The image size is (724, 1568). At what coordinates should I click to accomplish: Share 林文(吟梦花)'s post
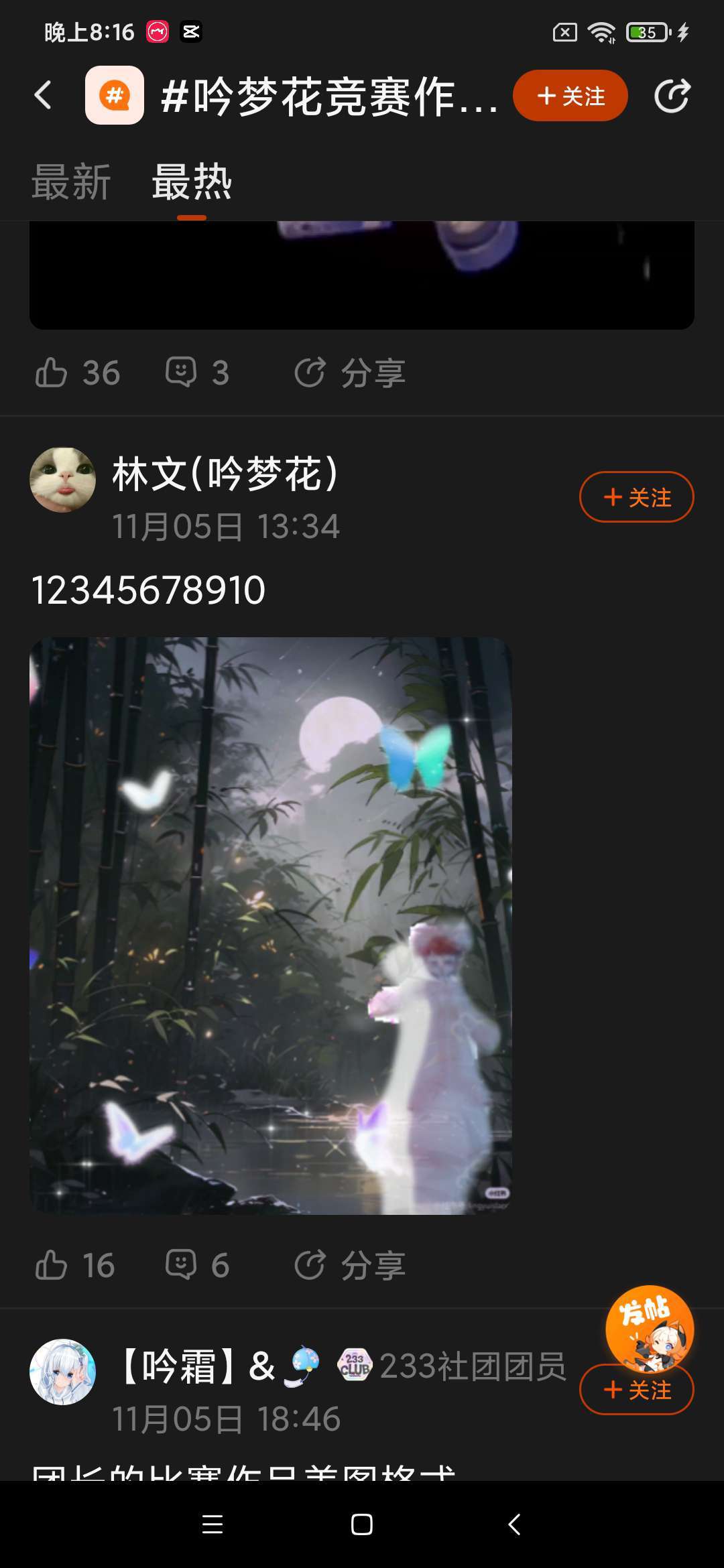coord(350,1265)
